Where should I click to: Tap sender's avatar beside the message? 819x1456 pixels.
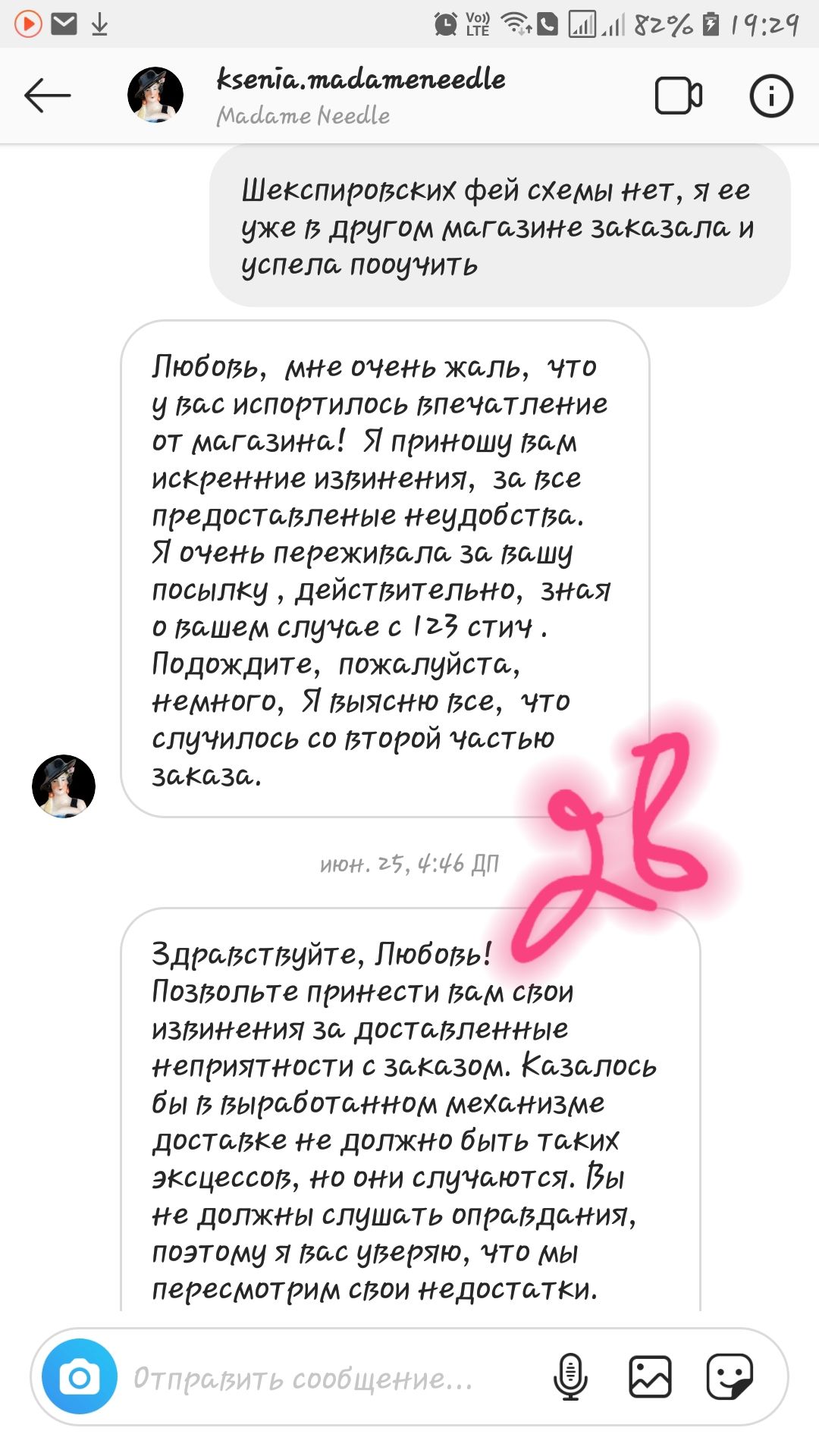pos(64,786)
